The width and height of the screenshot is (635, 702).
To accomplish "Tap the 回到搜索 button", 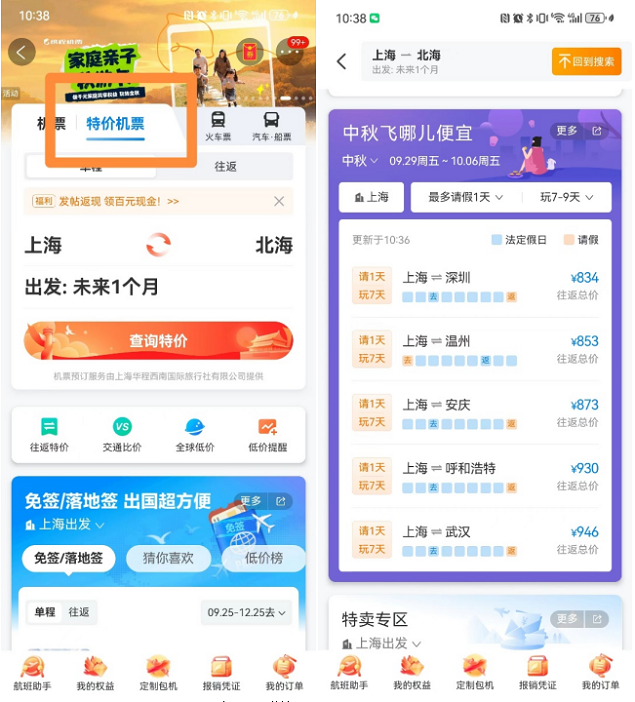I will pyautogui.click(x=586, y=61).
